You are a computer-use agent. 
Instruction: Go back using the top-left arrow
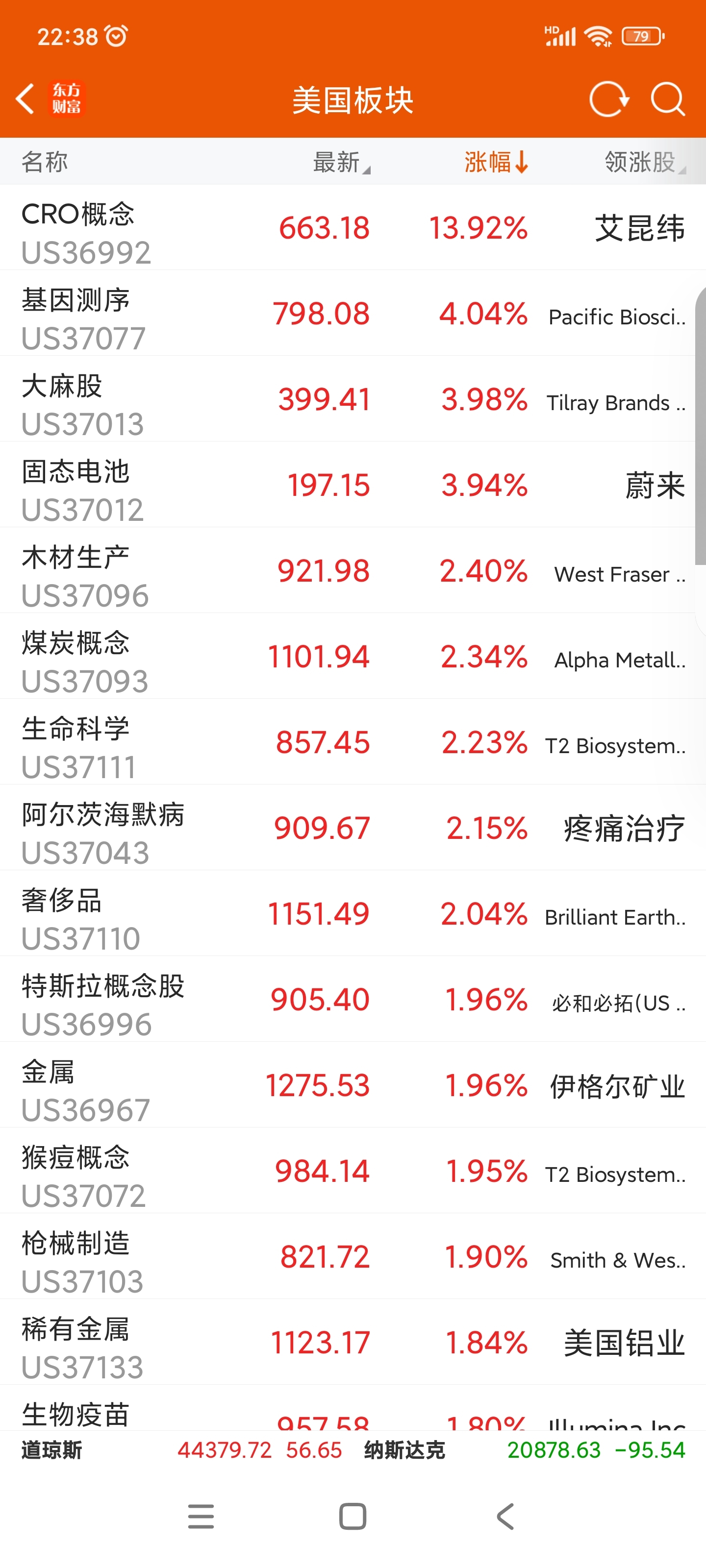[25, 99]
